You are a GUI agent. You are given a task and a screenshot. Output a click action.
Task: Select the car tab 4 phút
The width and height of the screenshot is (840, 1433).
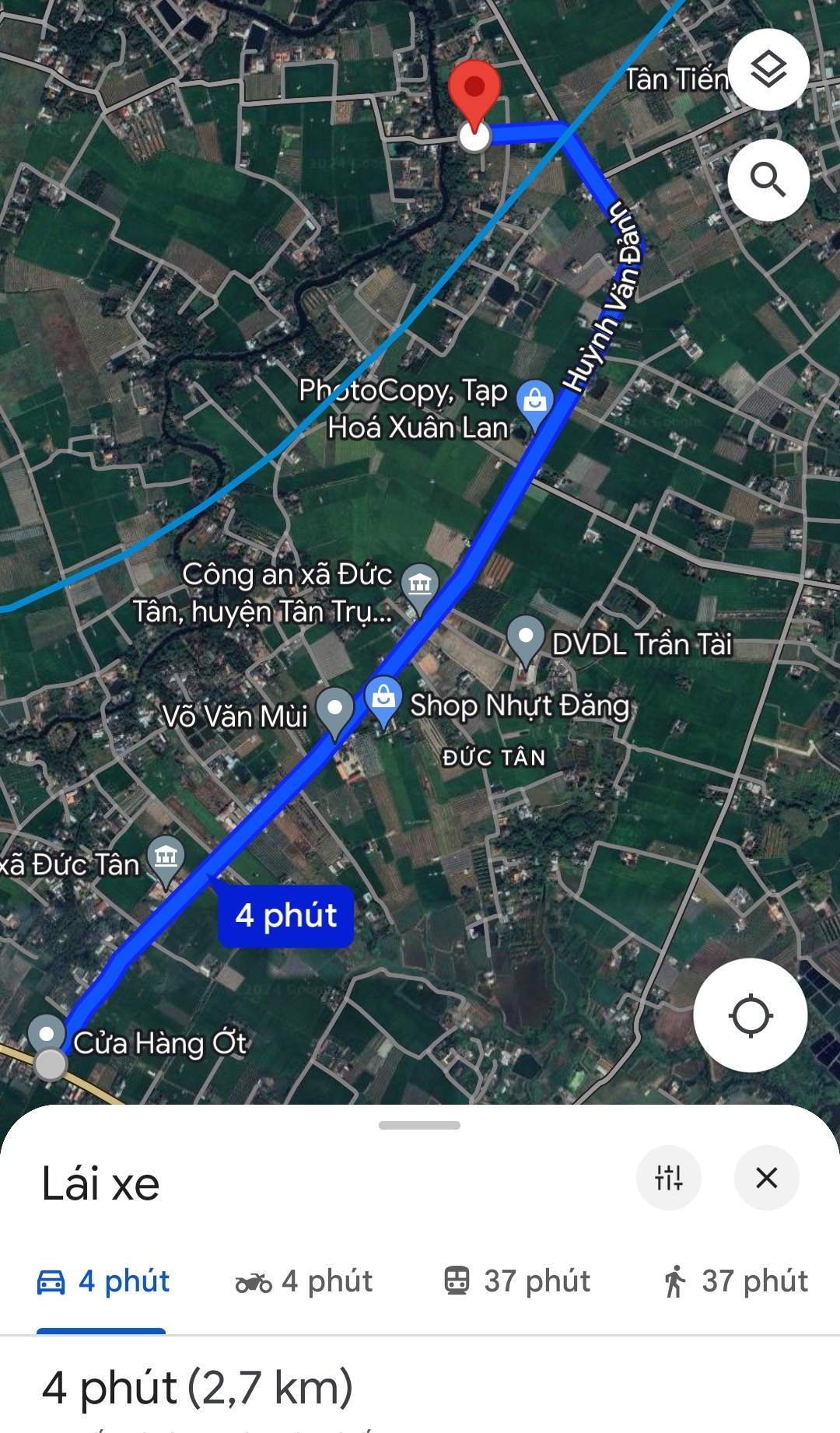(103, 1281)
